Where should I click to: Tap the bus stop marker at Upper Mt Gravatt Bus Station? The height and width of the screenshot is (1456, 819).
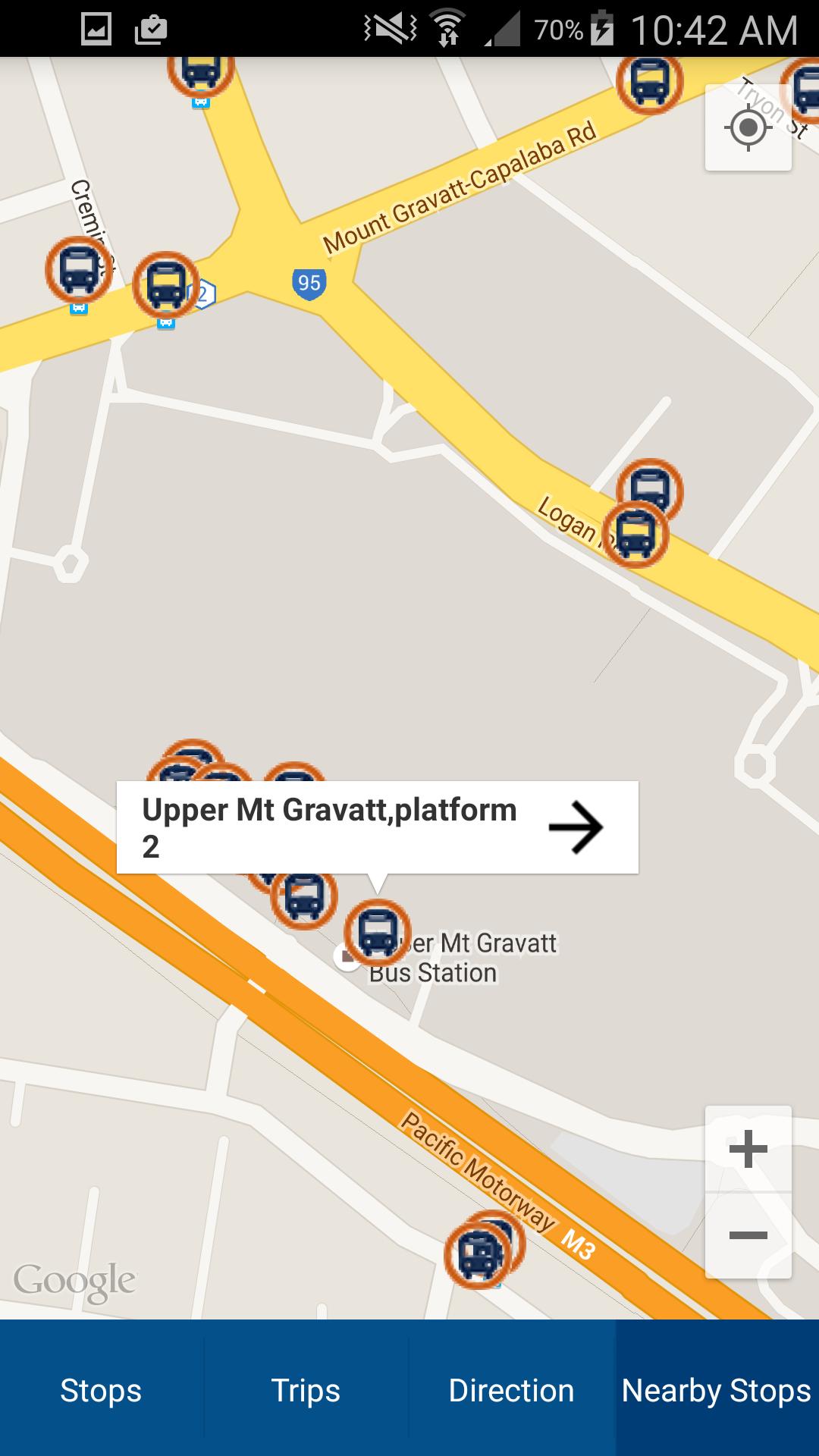(375, 931)
